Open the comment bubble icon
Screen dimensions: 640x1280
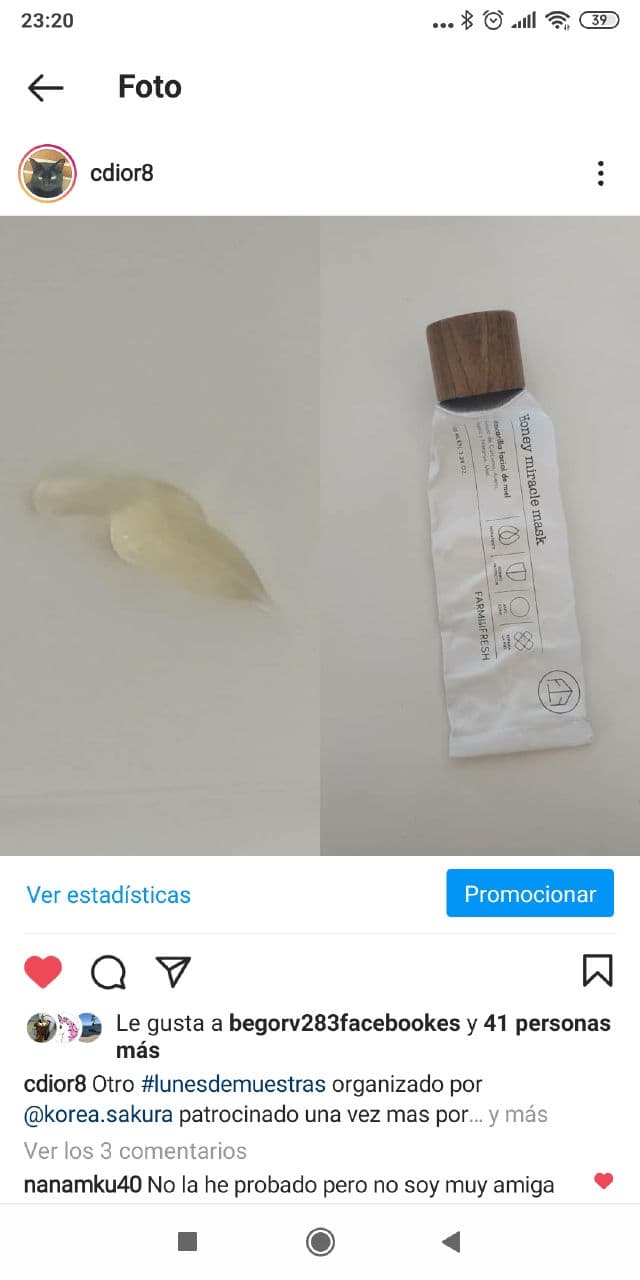coord(108,971)
